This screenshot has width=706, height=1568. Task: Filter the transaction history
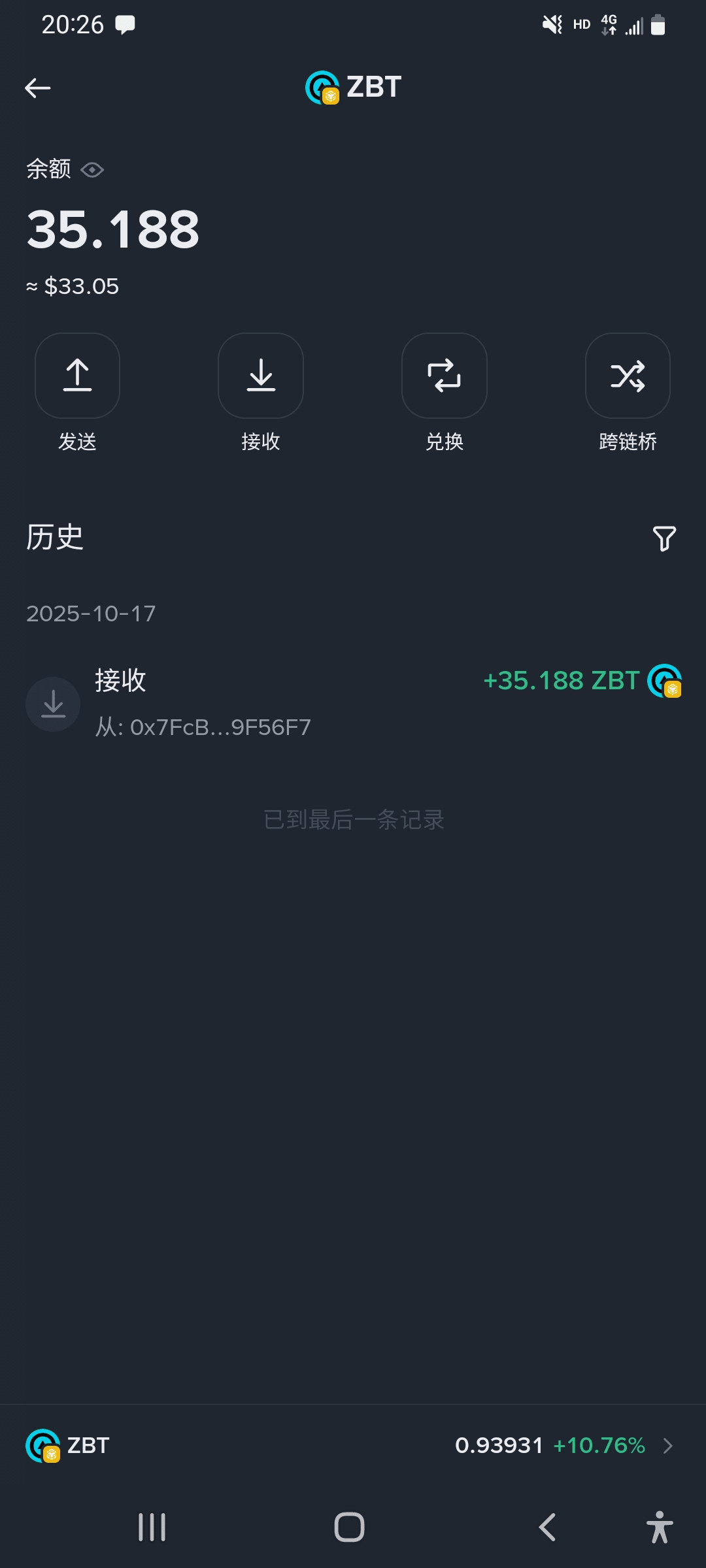[x=664, y=538]
